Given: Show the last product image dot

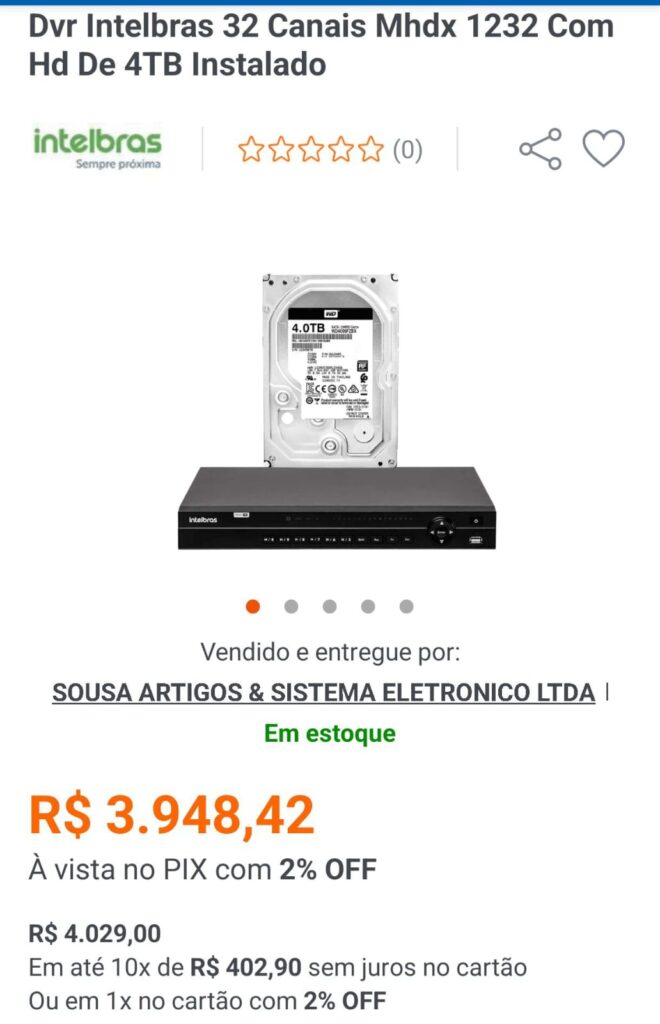Looking at the screenshot, I should [406, 606].
